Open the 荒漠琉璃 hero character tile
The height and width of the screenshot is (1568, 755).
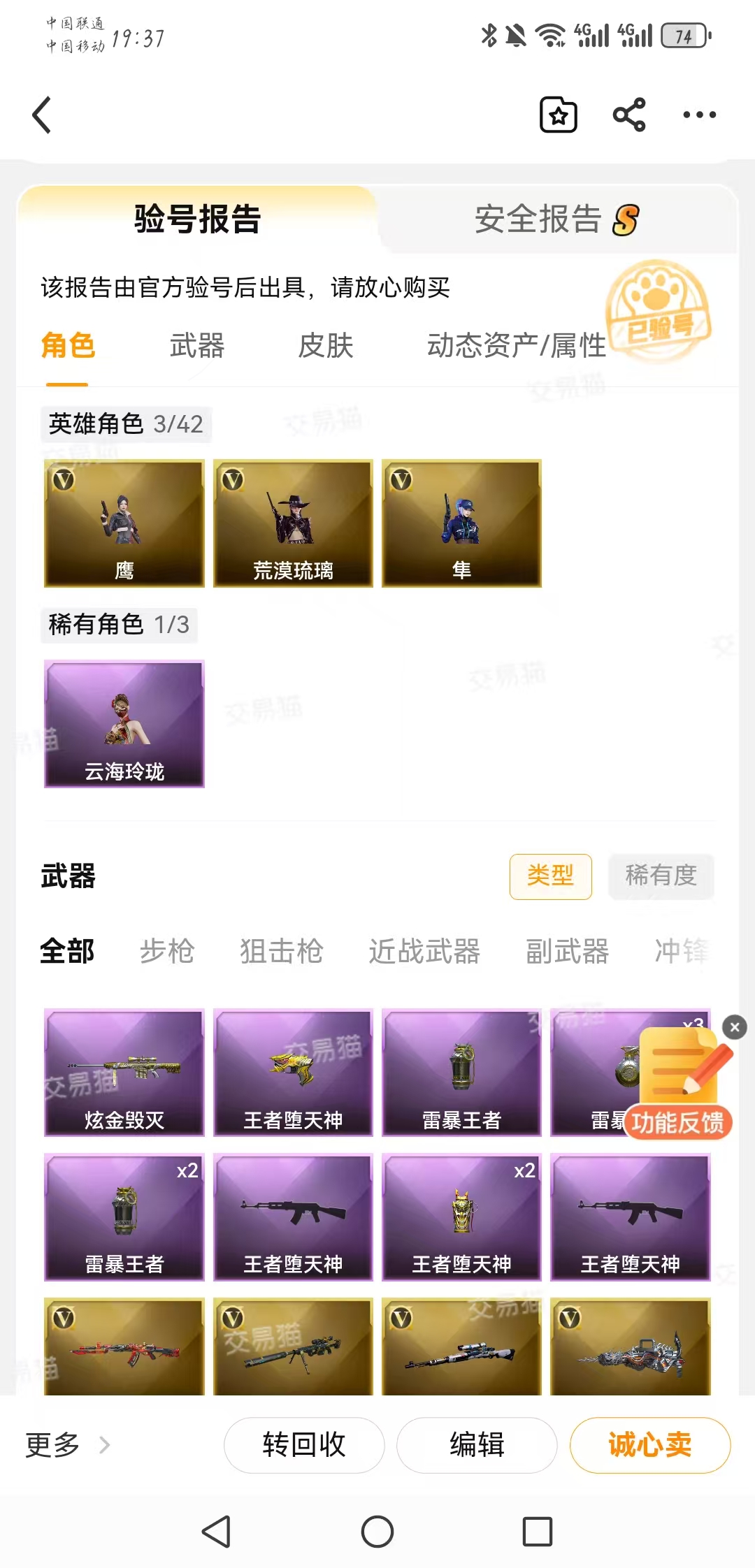(x=293, y=523)
